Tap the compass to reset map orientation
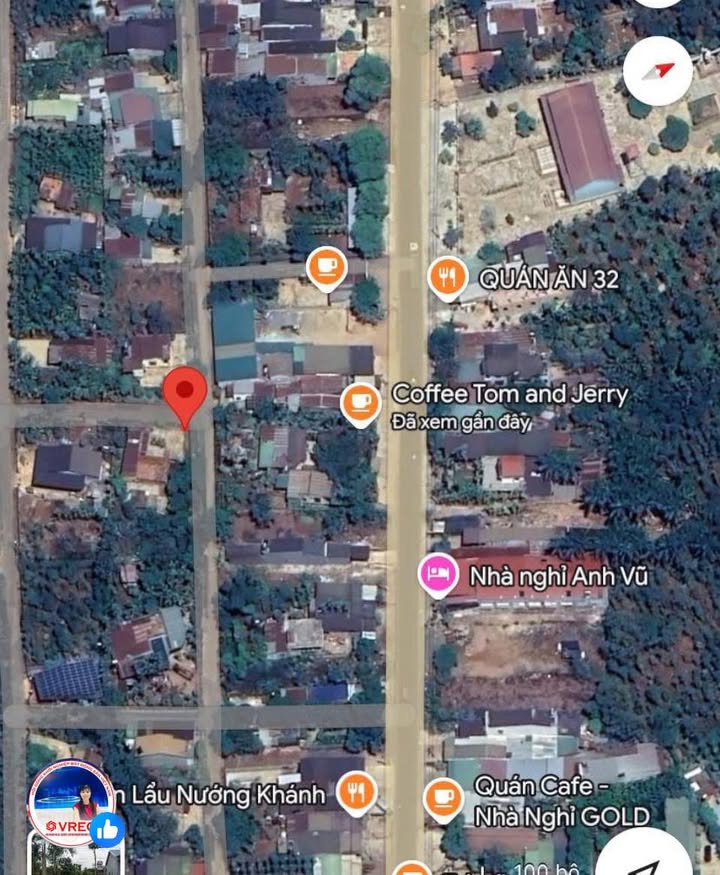Image resolution: width=720 pixels, height=875 pixels. [657, 70]
